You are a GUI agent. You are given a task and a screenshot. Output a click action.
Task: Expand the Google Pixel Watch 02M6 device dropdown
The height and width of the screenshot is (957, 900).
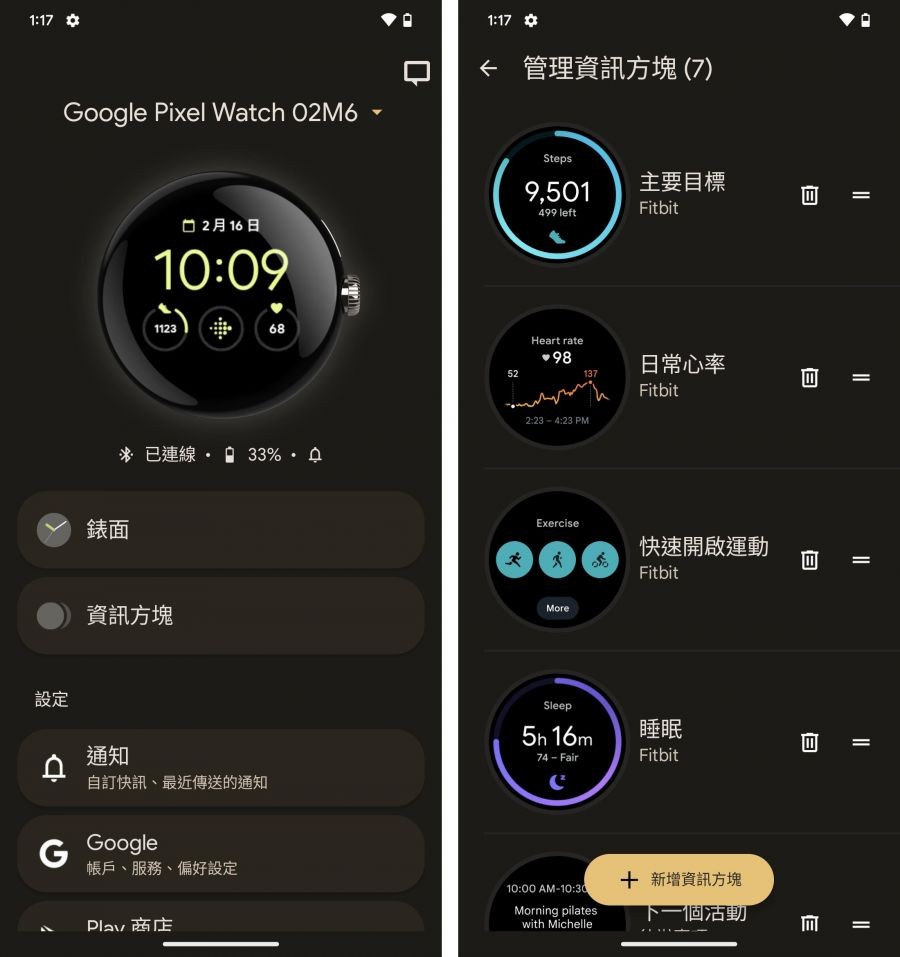pos(377,113)
